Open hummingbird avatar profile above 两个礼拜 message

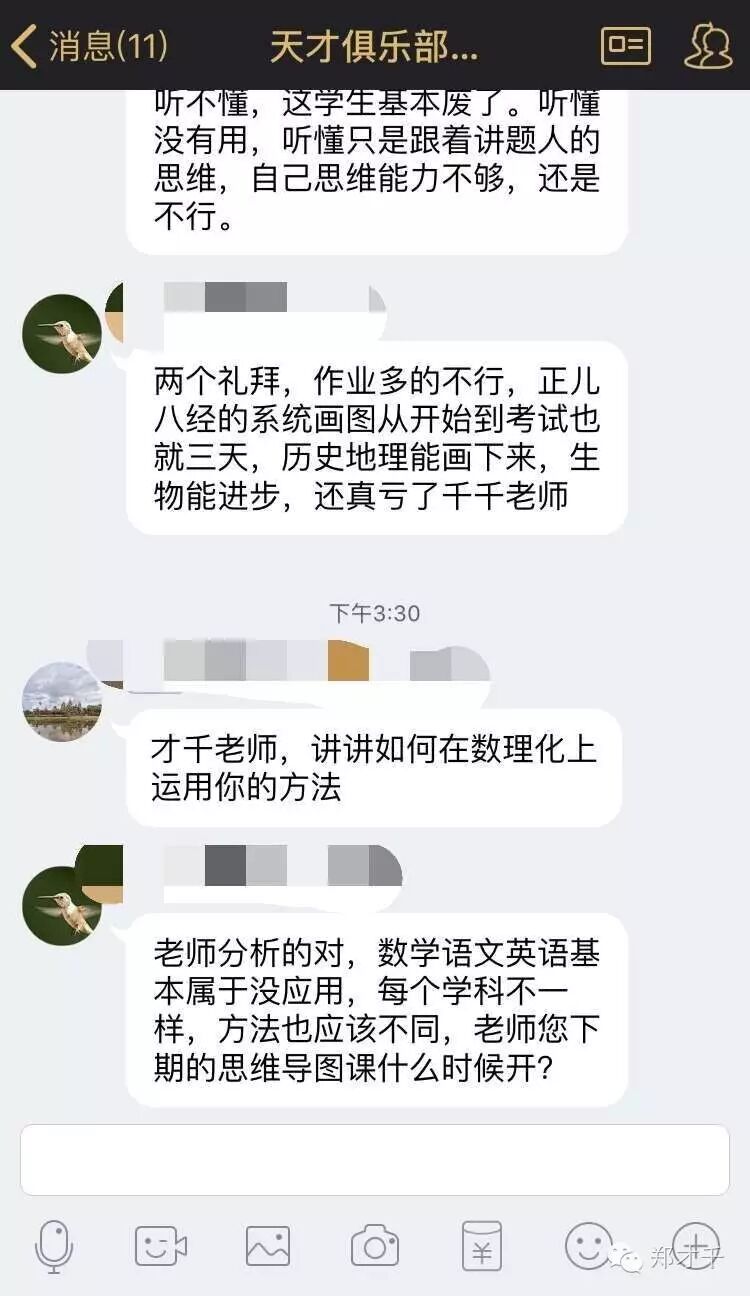pos(62,333)
